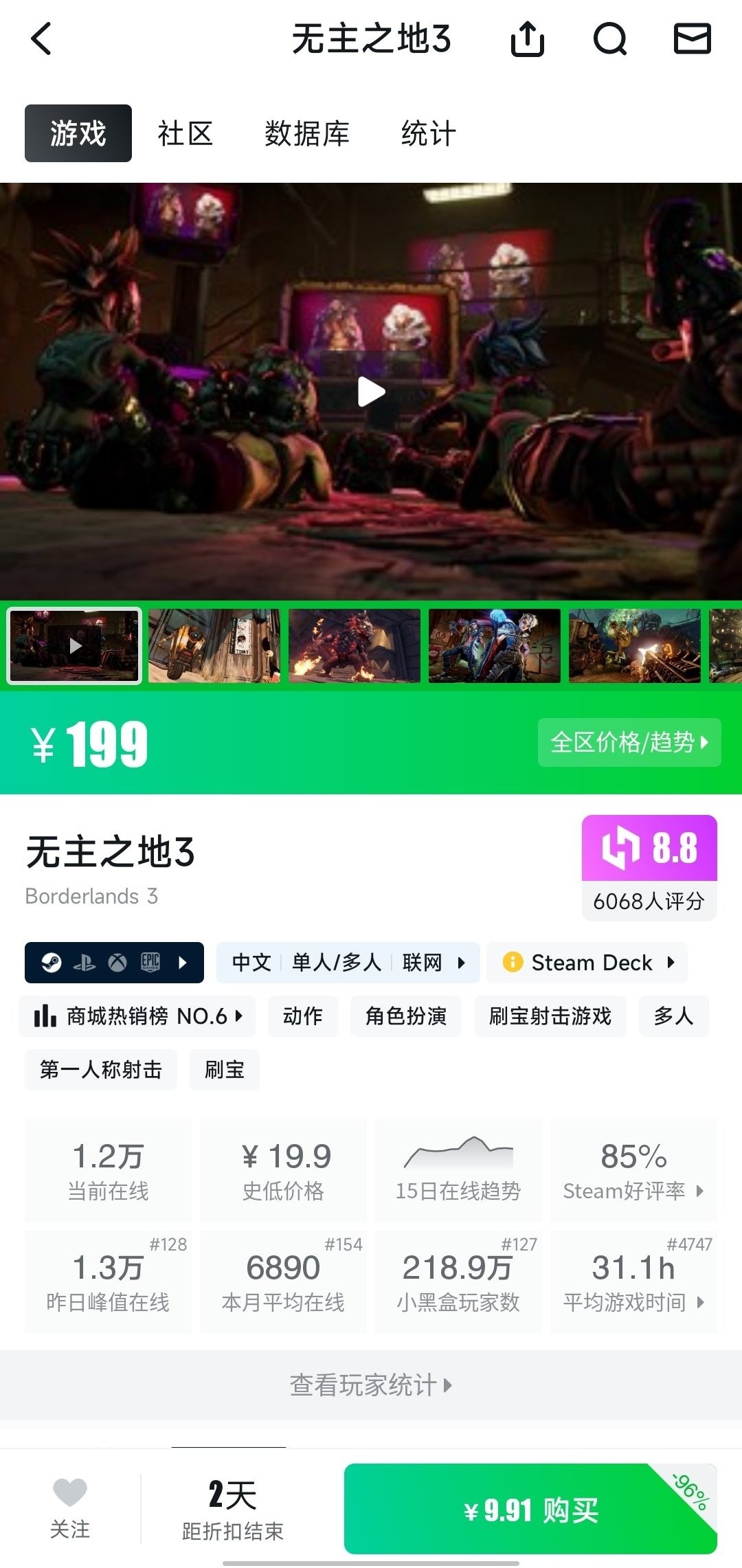Viewport: 742px width, 1568px height.
Task: Switch to the 社区 tab
Action: pos(185,133)
